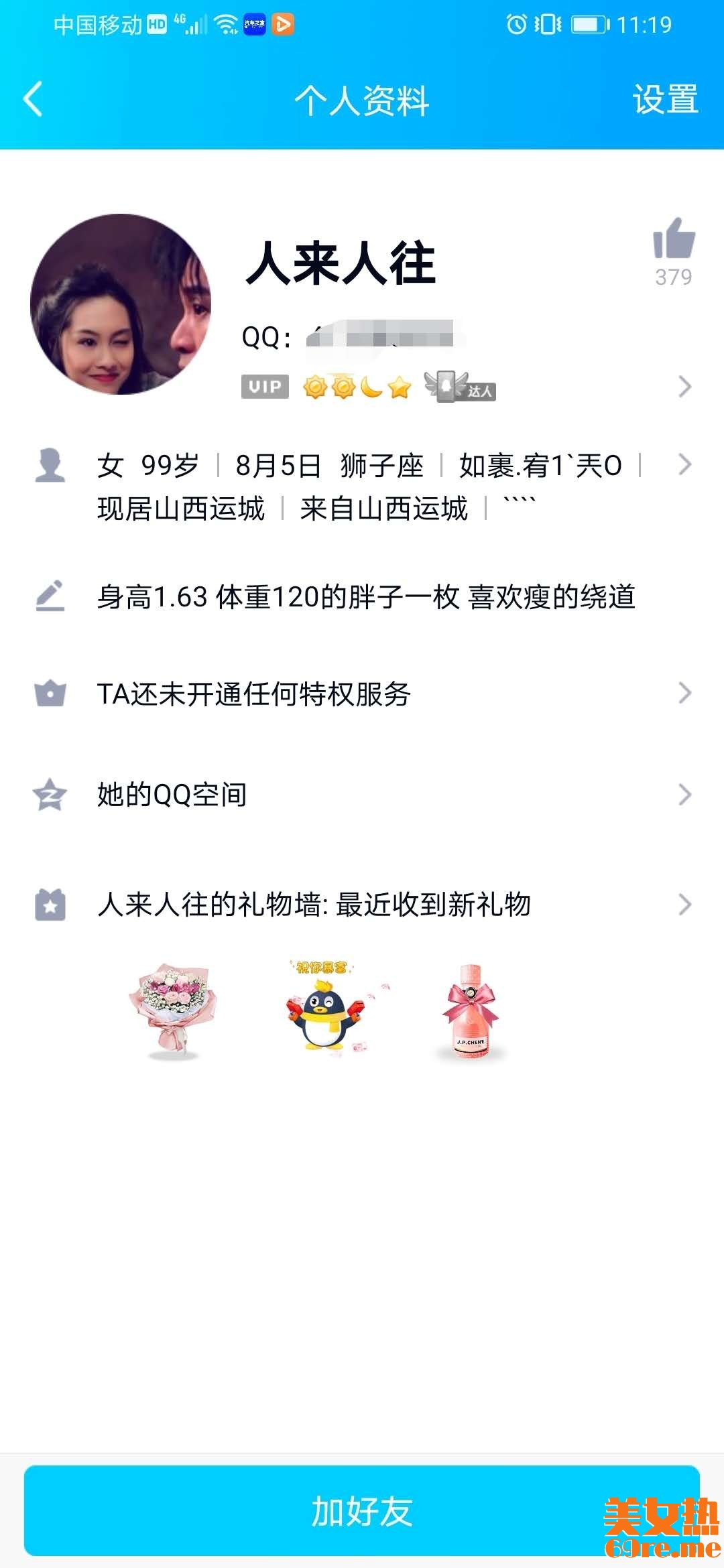The image size is (724, 1568).
Task: Visit 她的QQ空间
Action: coord(362,795)
